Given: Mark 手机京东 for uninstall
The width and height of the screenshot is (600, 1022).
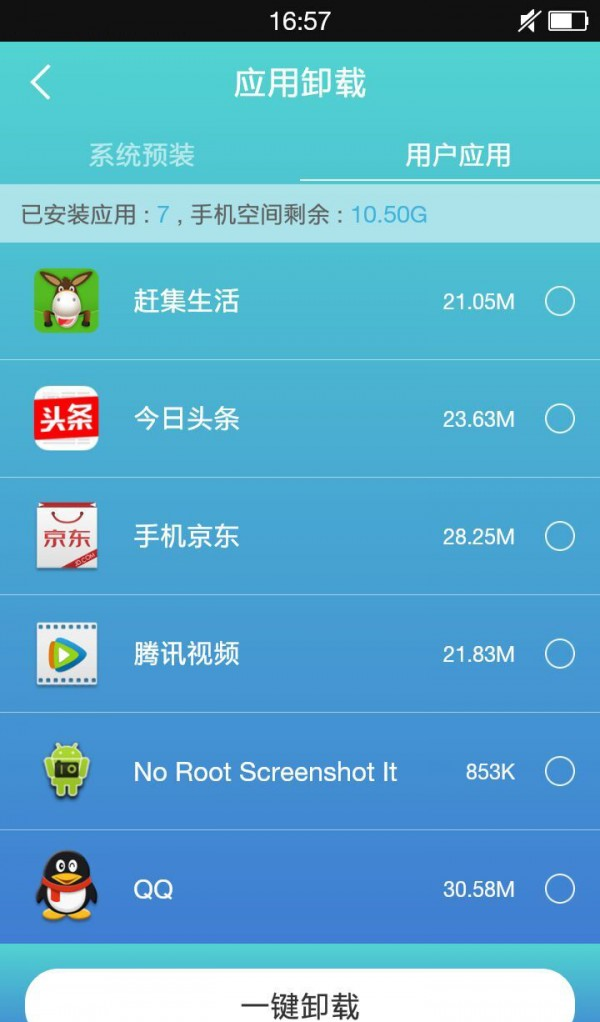Looking at the screenshot, I should point(560,537).
